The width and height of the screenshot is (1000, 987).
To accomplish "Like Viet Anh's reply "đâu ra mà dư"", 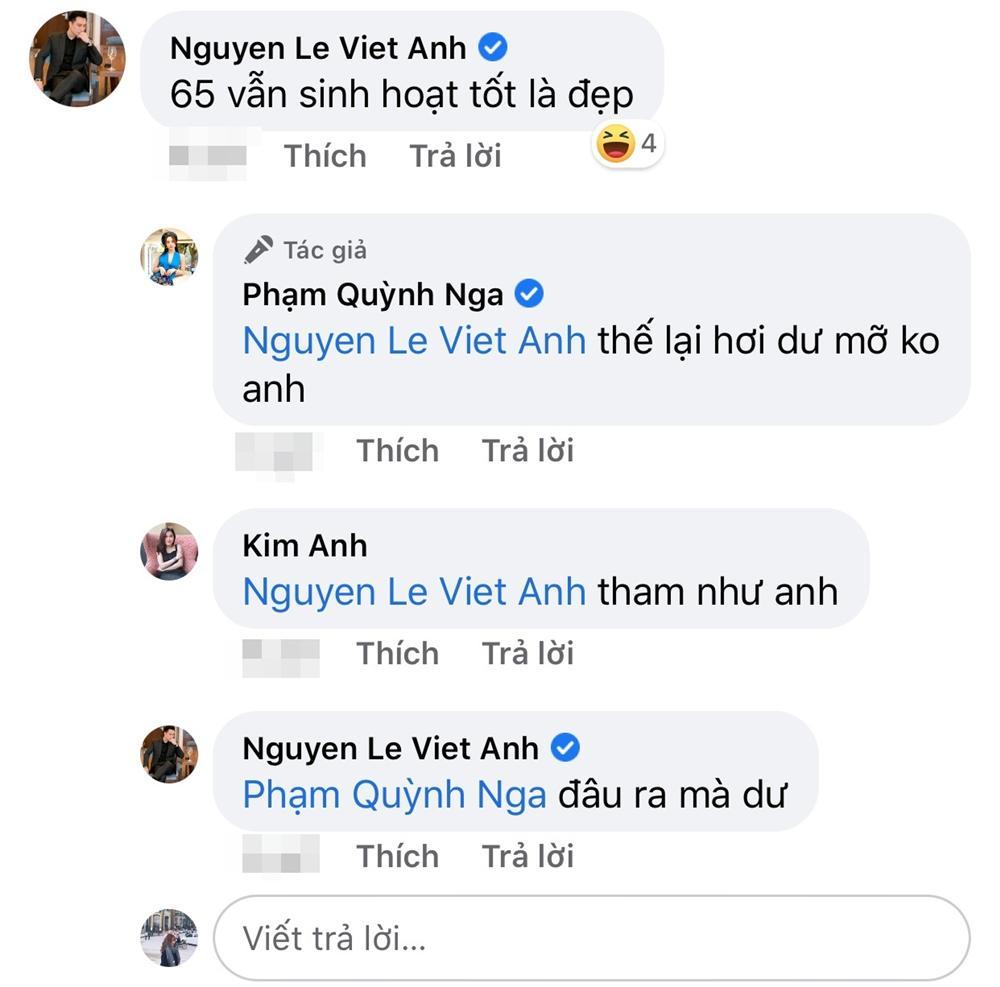I will point(398,857).
